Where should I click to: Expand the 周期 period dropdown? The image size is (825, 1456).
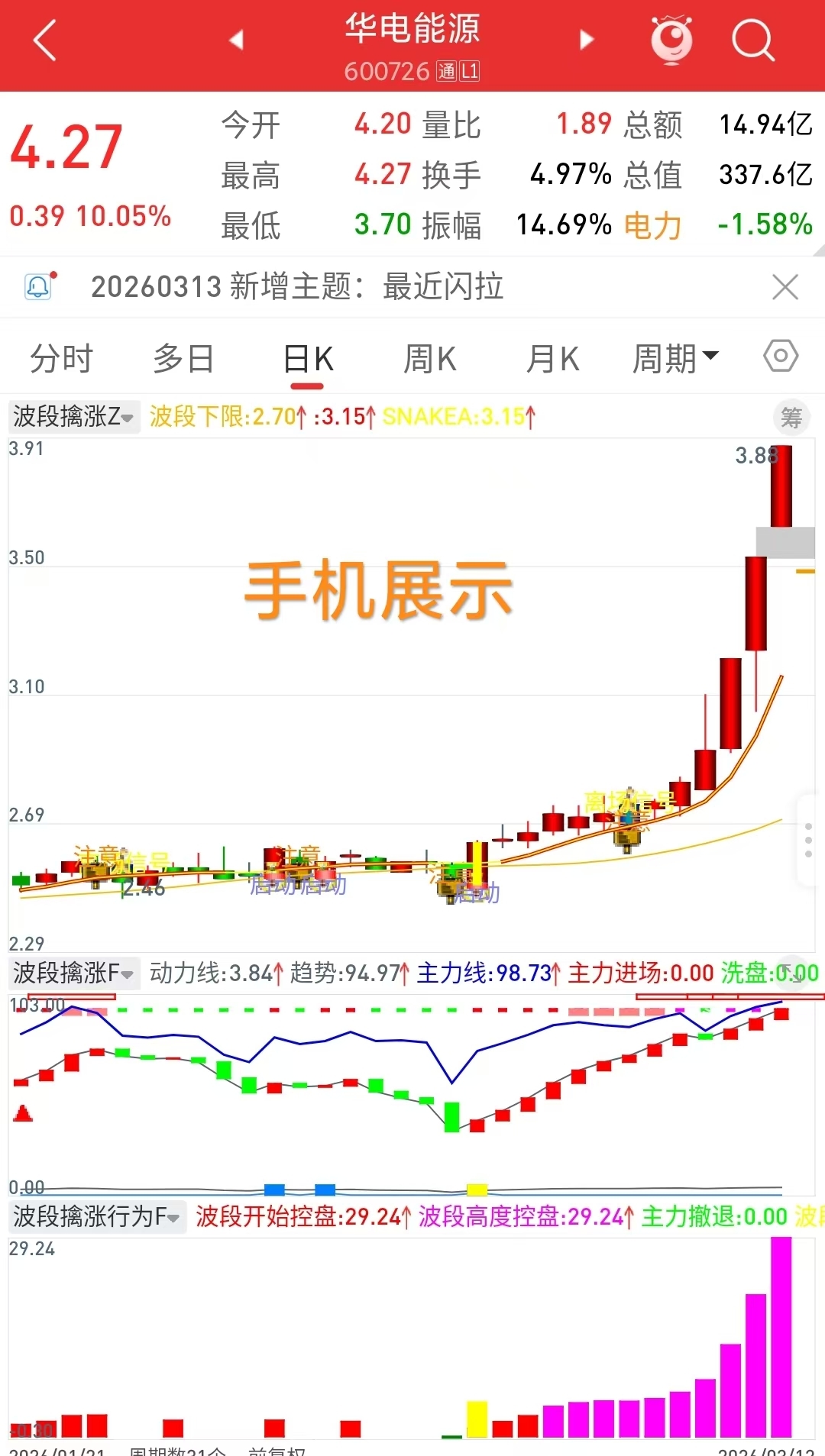pyautogui.click(x=675, y=358)
